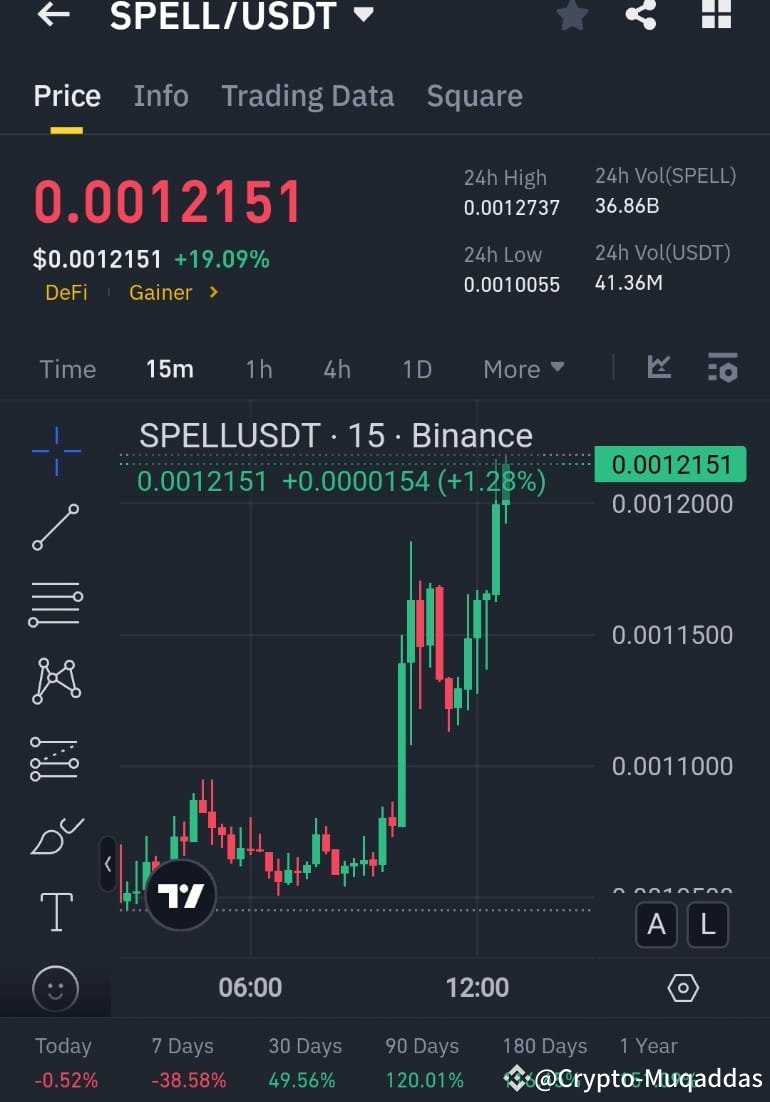Toggle the favorite star for SPELL/USDT
The image size is (770, 1102).
point(572,16)
